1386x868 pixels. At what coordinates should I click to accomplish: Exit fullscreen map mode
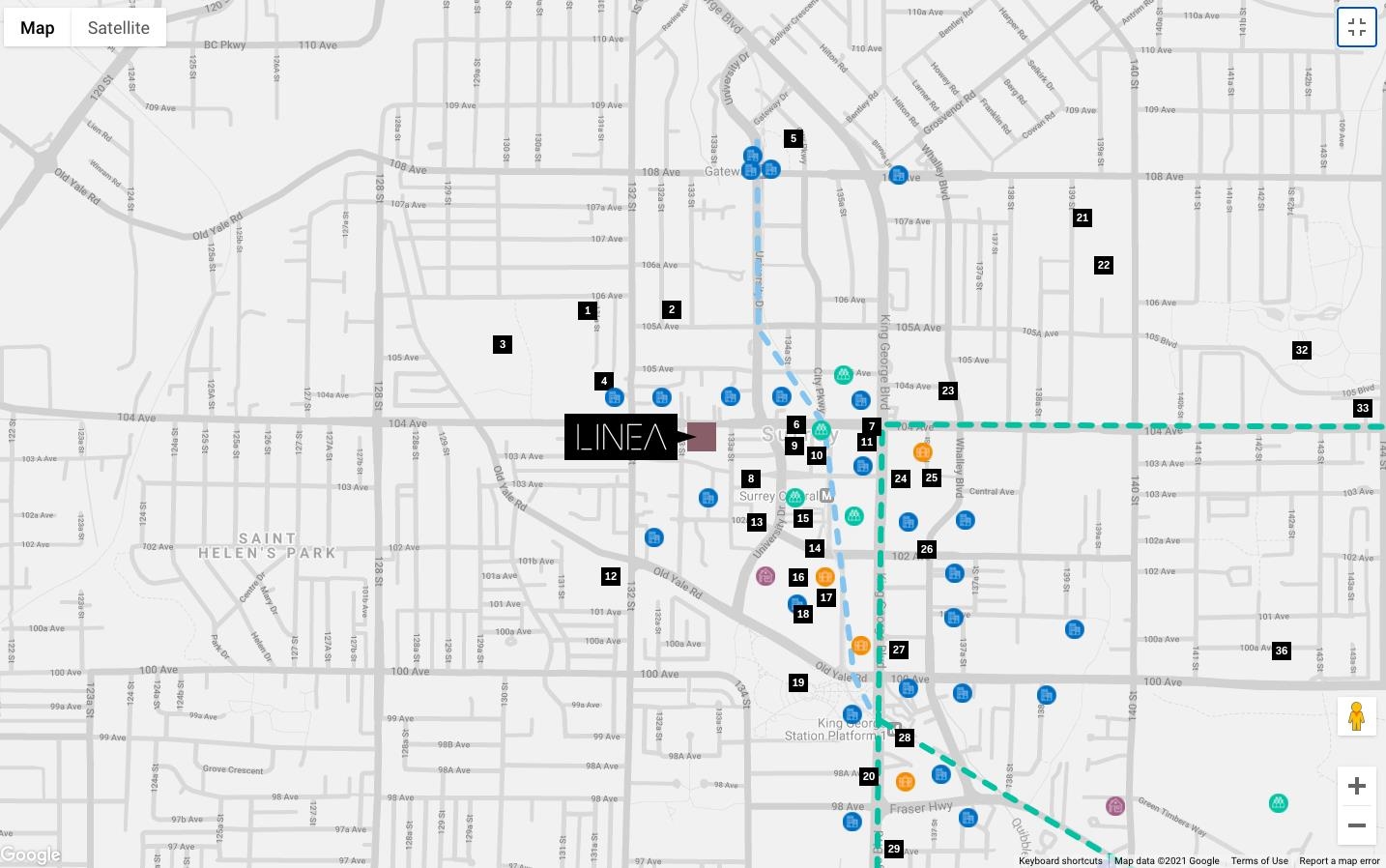coord(1356,27)
